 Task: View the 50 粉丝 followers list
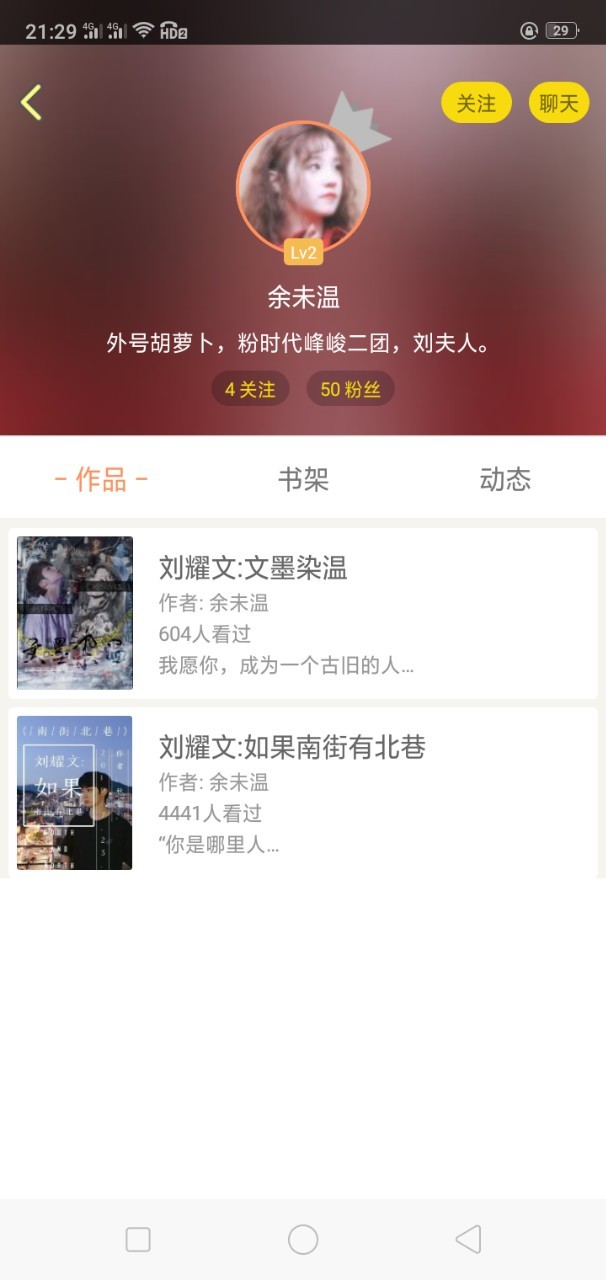pos(350,389)
